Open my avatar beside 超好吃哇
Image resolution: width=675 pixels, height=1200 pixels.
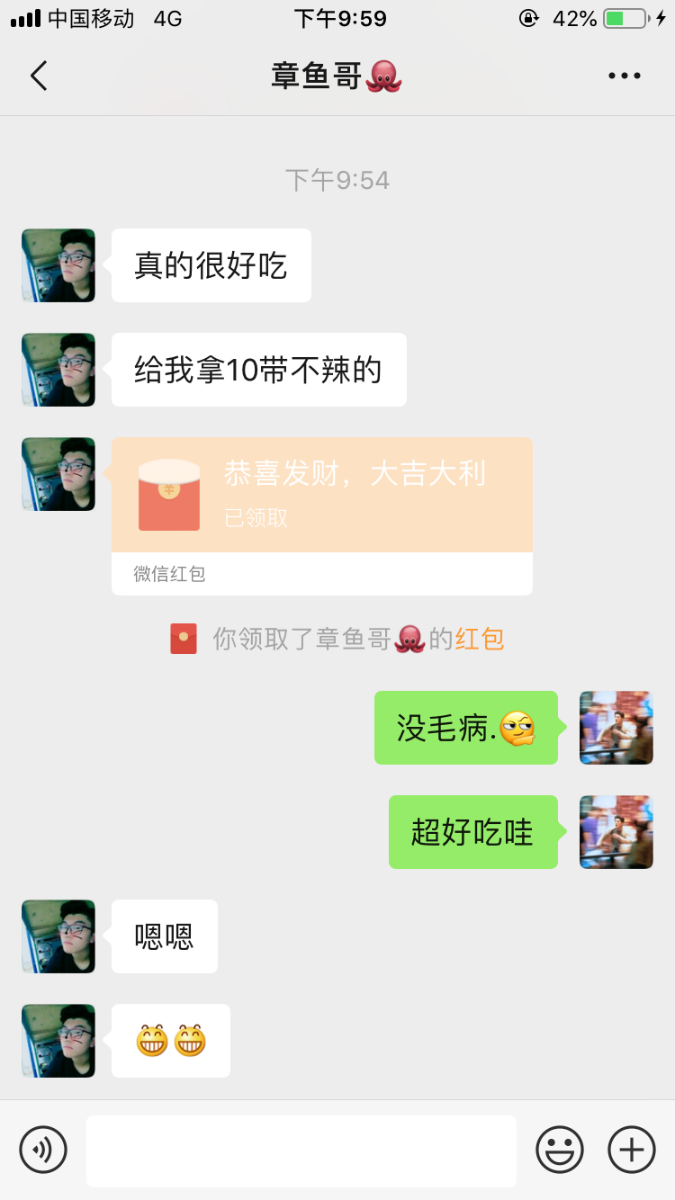click(616, 832)
